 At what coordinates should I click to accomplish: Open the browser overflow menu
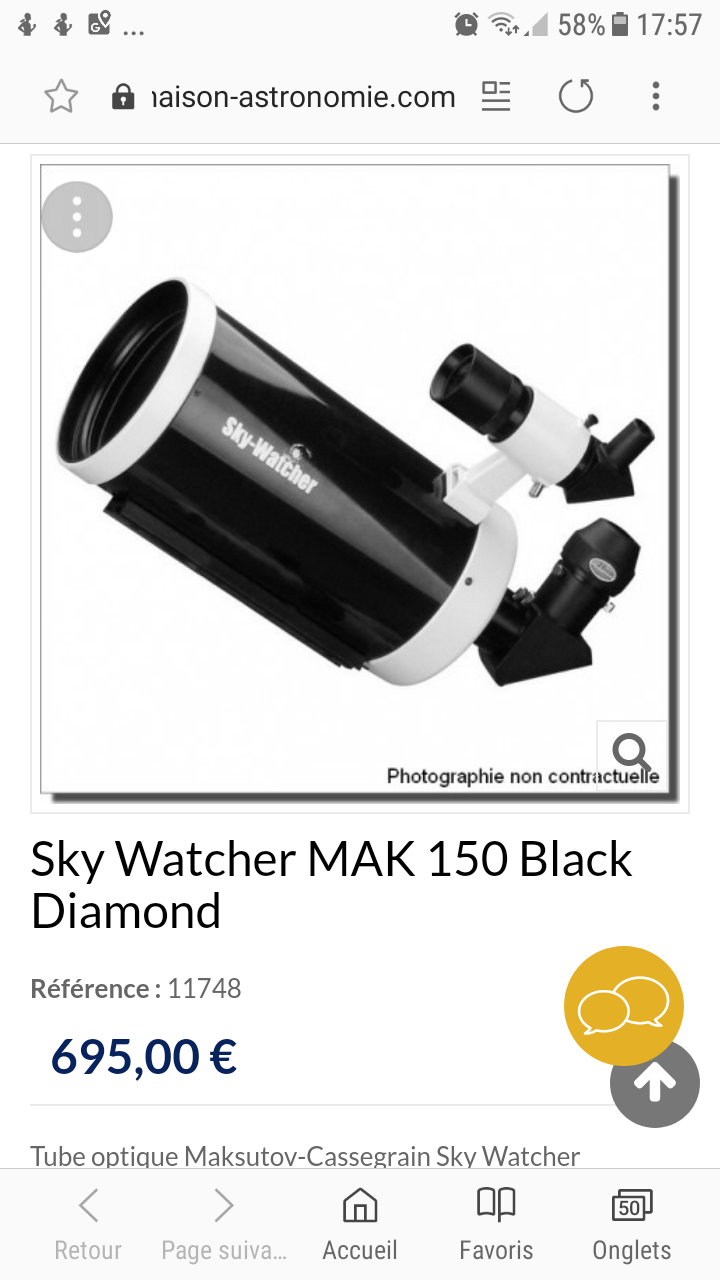click(x=656, y=97)
